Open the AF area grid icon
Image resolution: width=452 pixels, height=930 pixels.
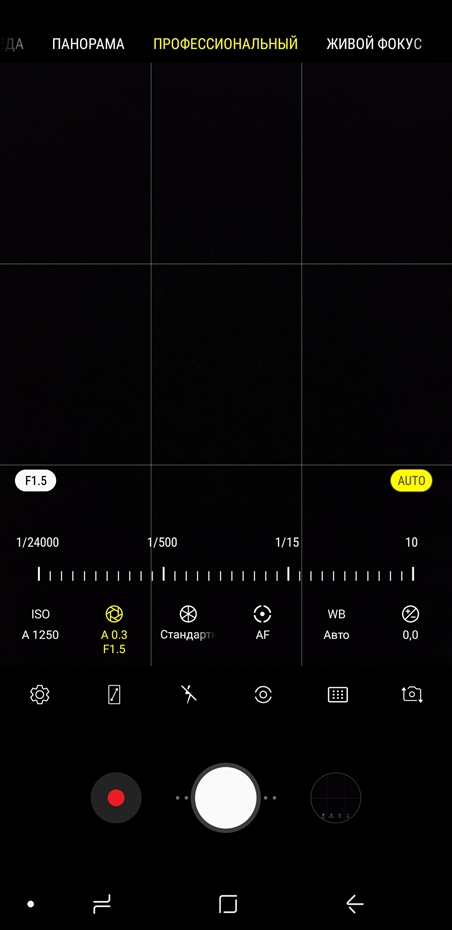338,695
